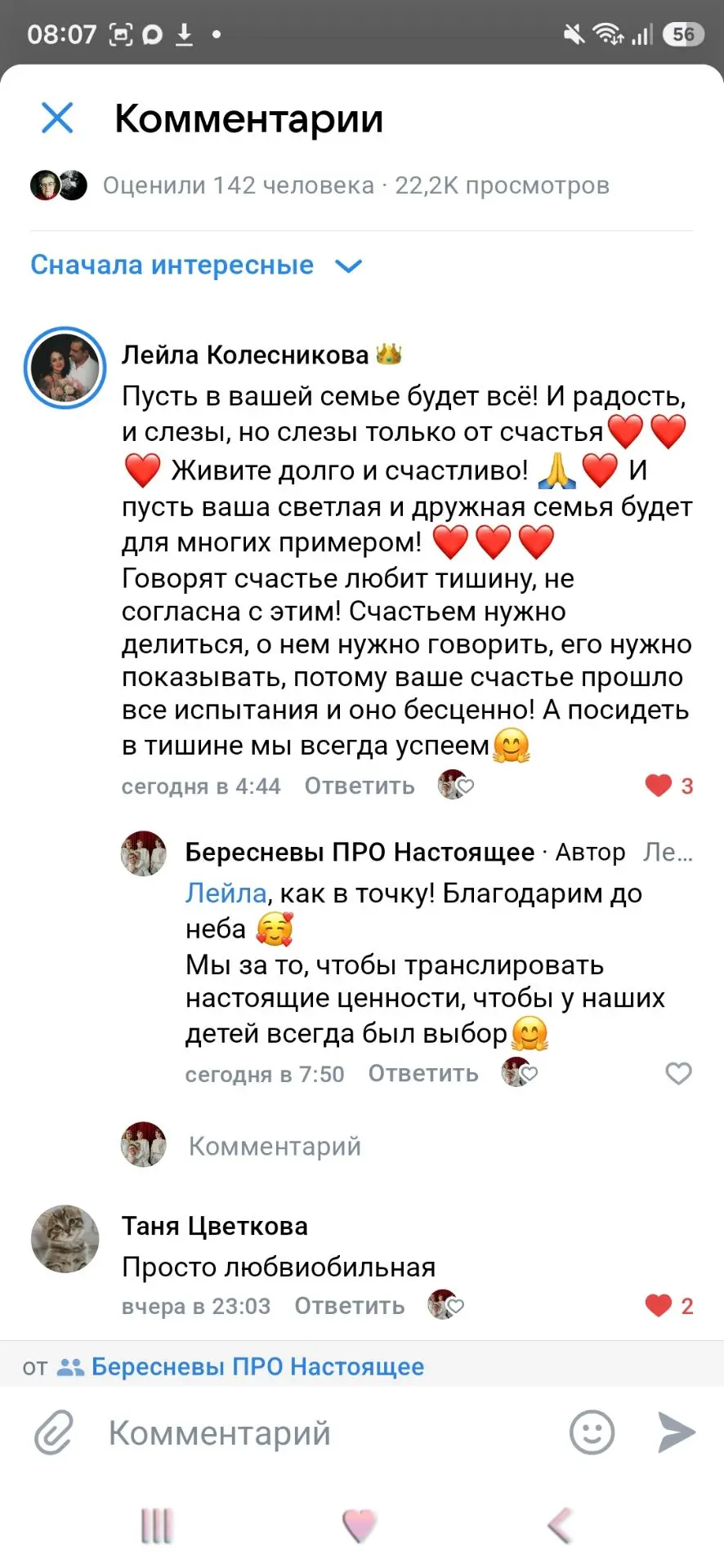Open the emoji smiley picker
This screenshot has width=724, height=1568.
click(592, 1432)
